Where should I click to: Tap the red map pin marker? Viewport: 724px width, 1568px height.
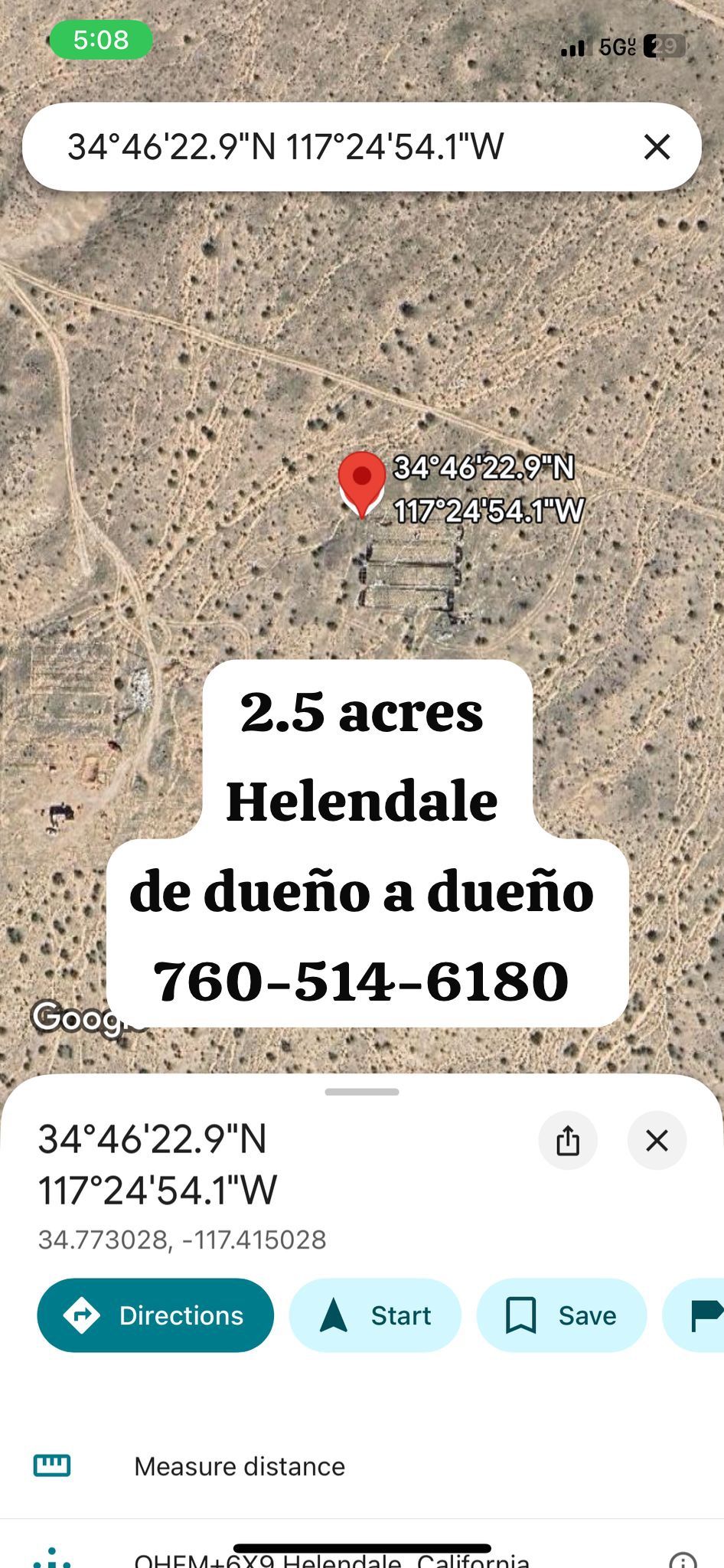coord(362,479)
